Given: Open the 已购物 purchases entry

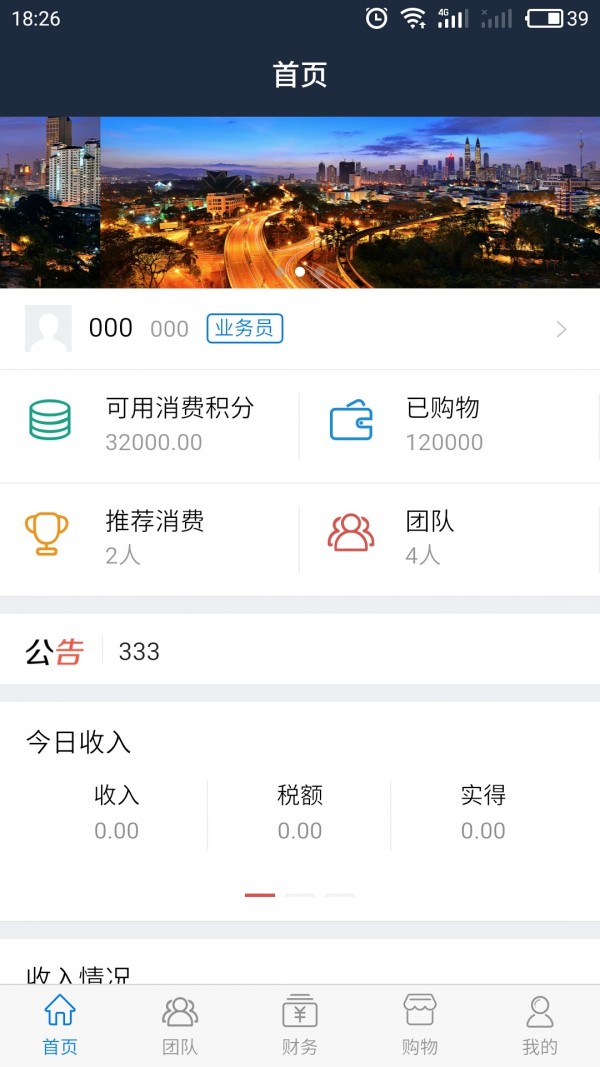Looking at the screenshot, I should (448, 424).
